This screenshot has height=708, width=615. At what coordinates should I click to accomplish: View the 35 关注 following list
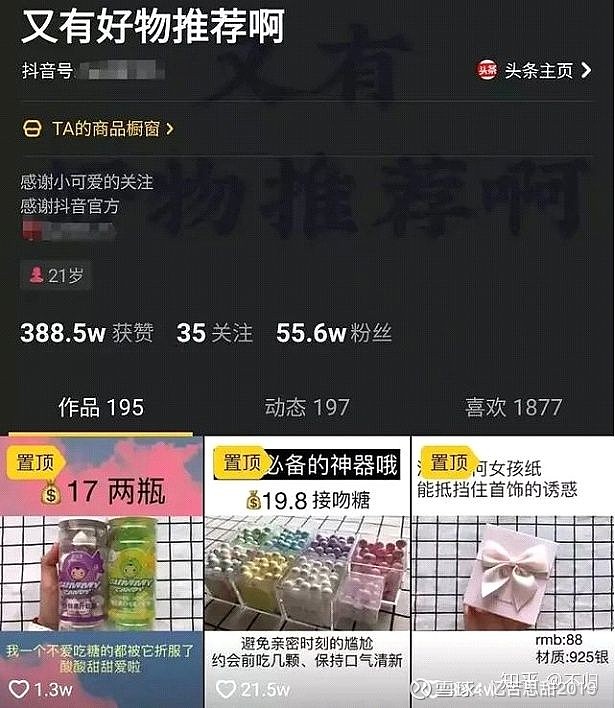[215, 334]
